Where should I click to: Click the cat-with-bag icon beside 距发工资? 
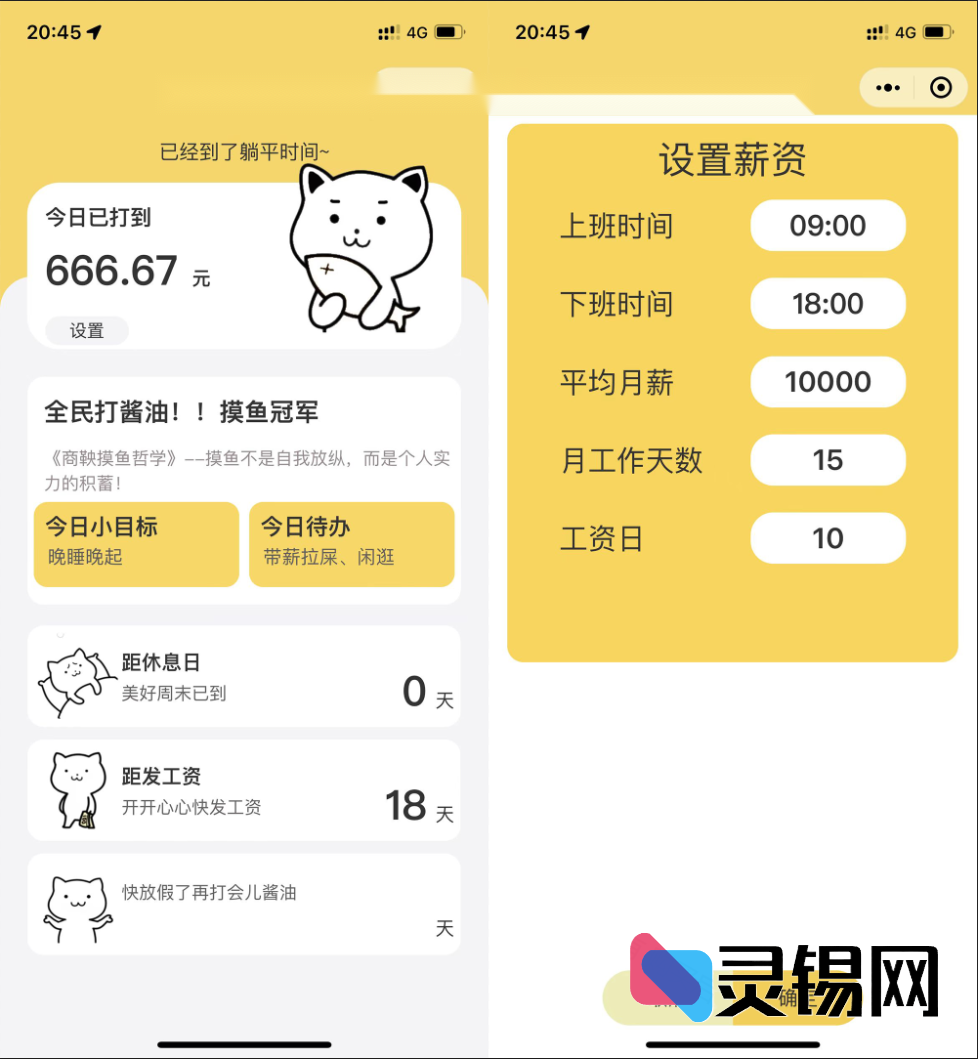coord(76,790)
